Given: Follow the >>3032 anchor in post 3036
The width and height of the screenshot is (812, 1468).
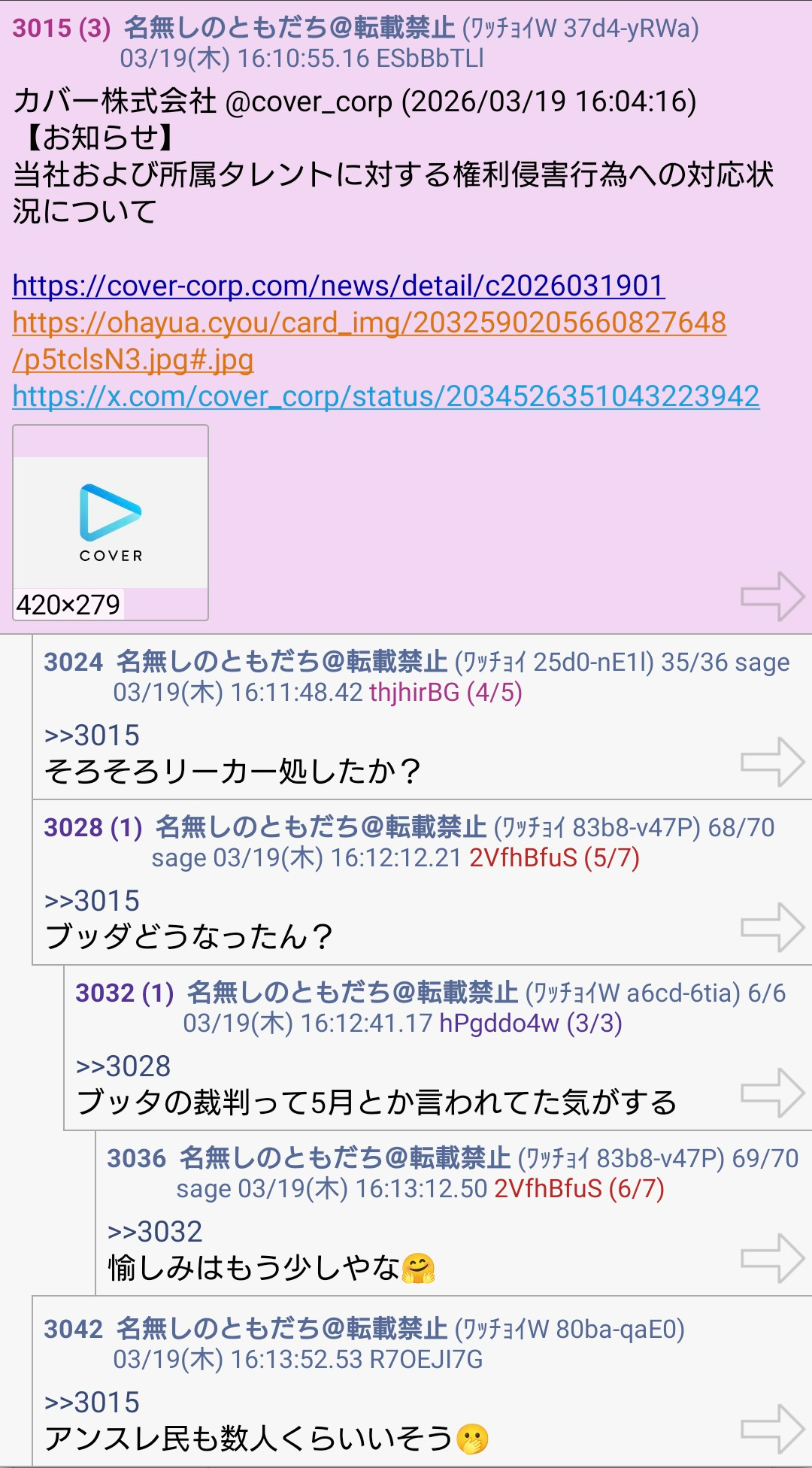Looking at the screenshot, I should (155, 1232).
